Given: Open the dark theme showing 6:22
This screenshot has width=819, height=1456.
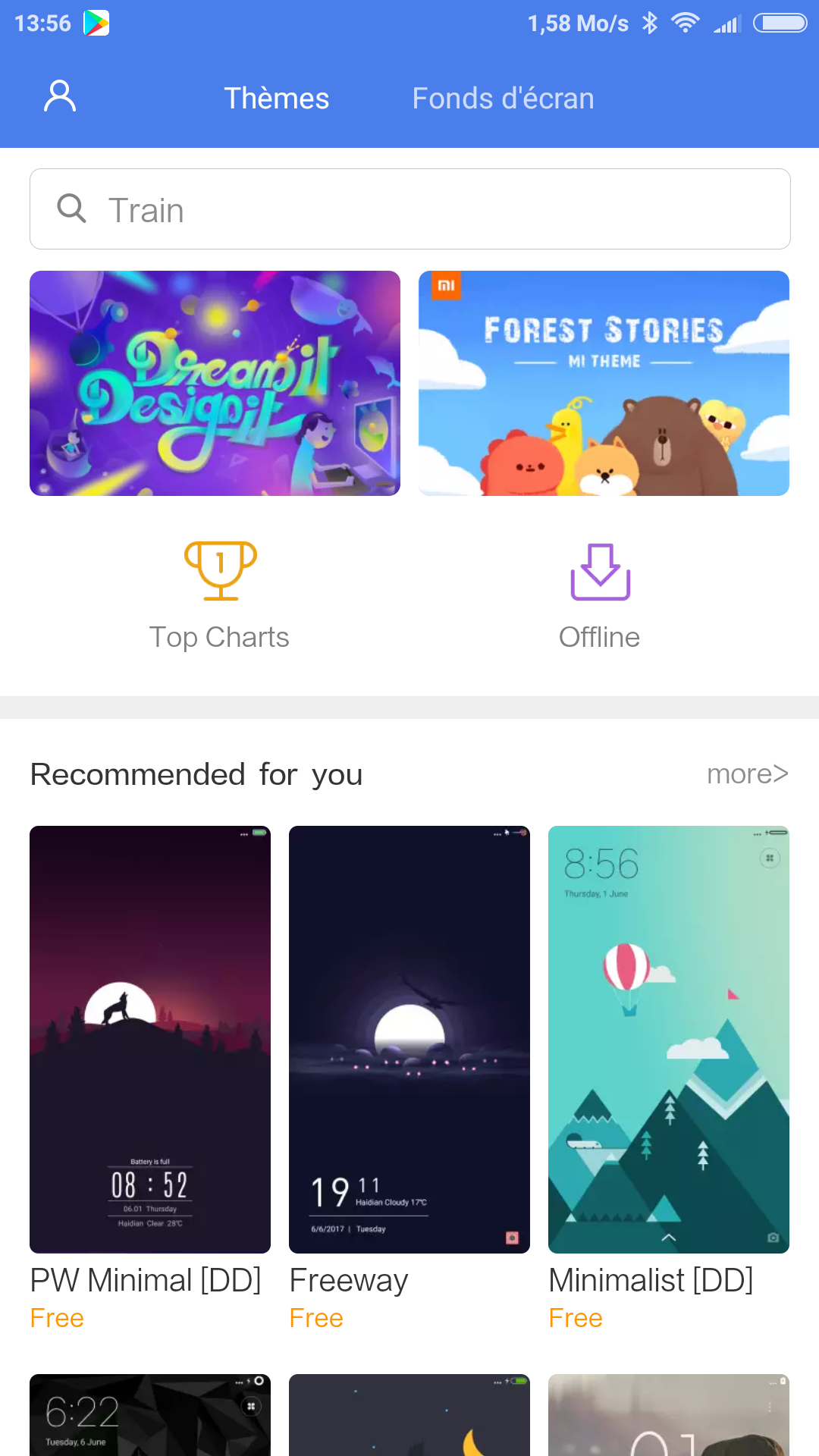Looking at the screenshot, I should pyautogui.click(x=149, y=1415).
